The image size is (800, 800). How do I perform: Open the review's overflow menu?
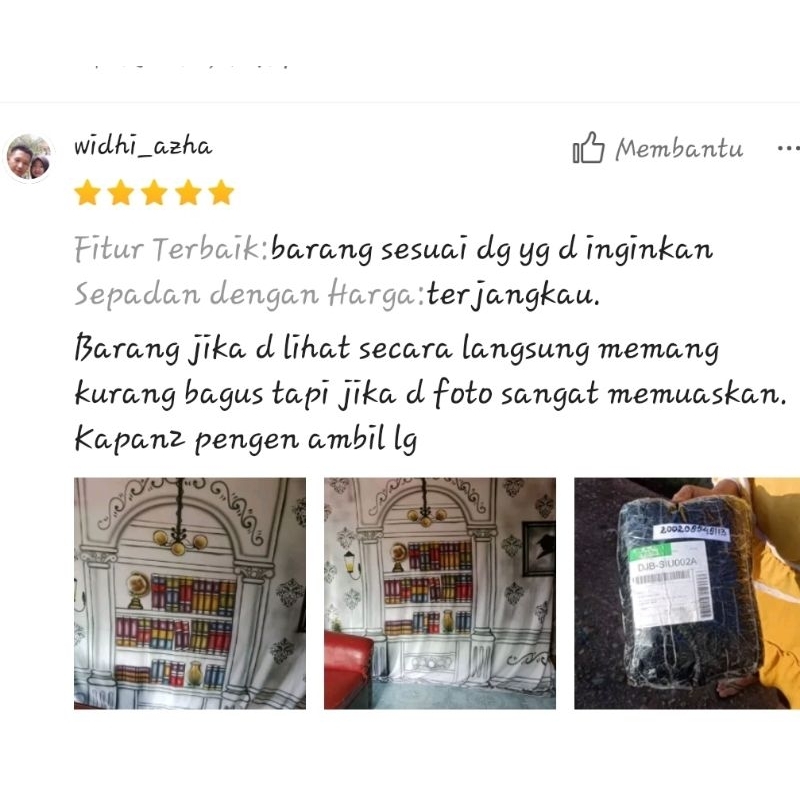788,149
